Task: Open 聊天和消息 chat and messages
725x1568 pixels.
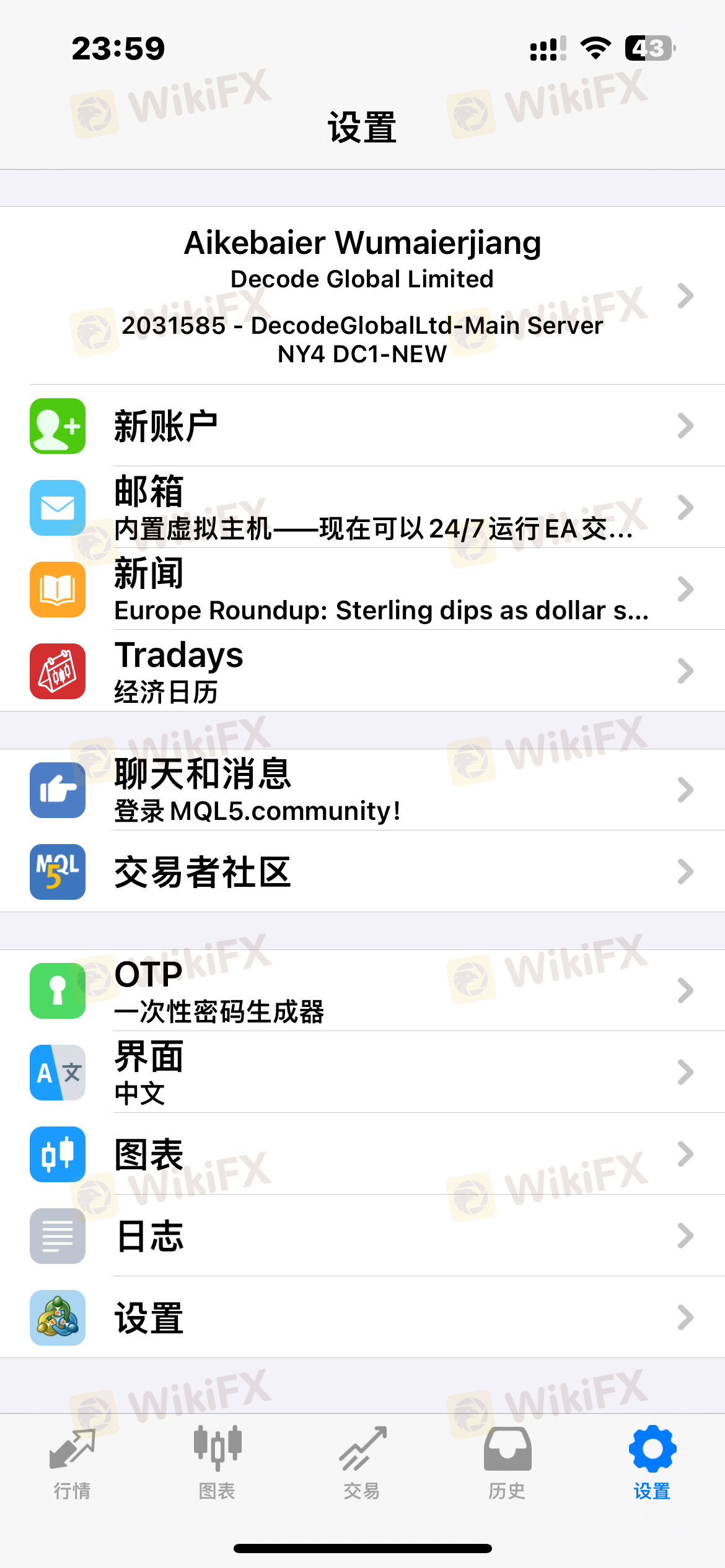Action: (362, 790)
